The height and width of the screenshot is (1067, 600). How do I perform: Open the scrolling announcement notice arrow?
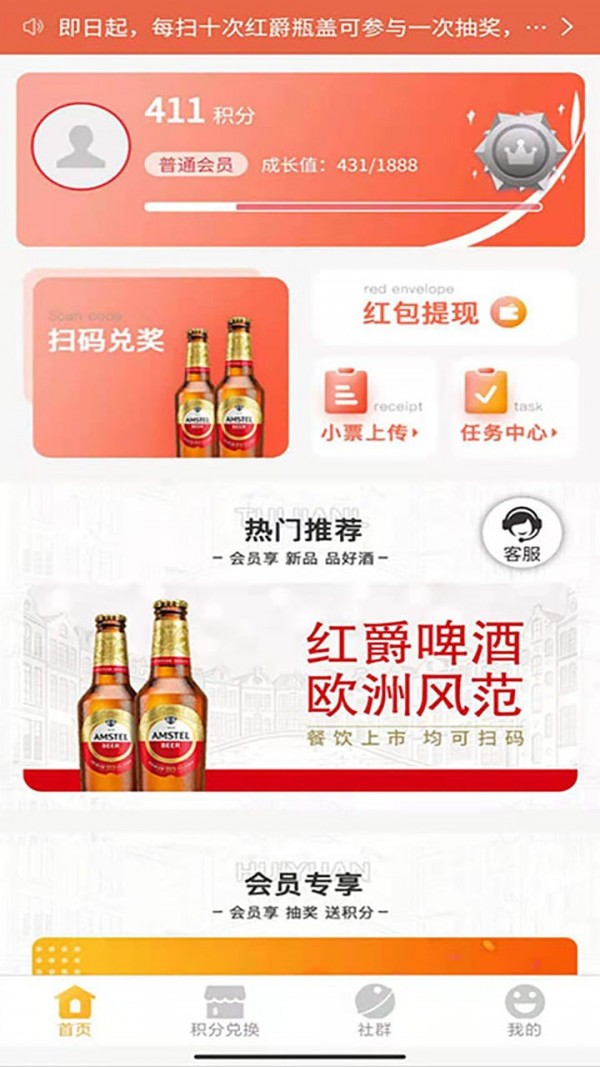pyautogui.click(x=567, y=27)
